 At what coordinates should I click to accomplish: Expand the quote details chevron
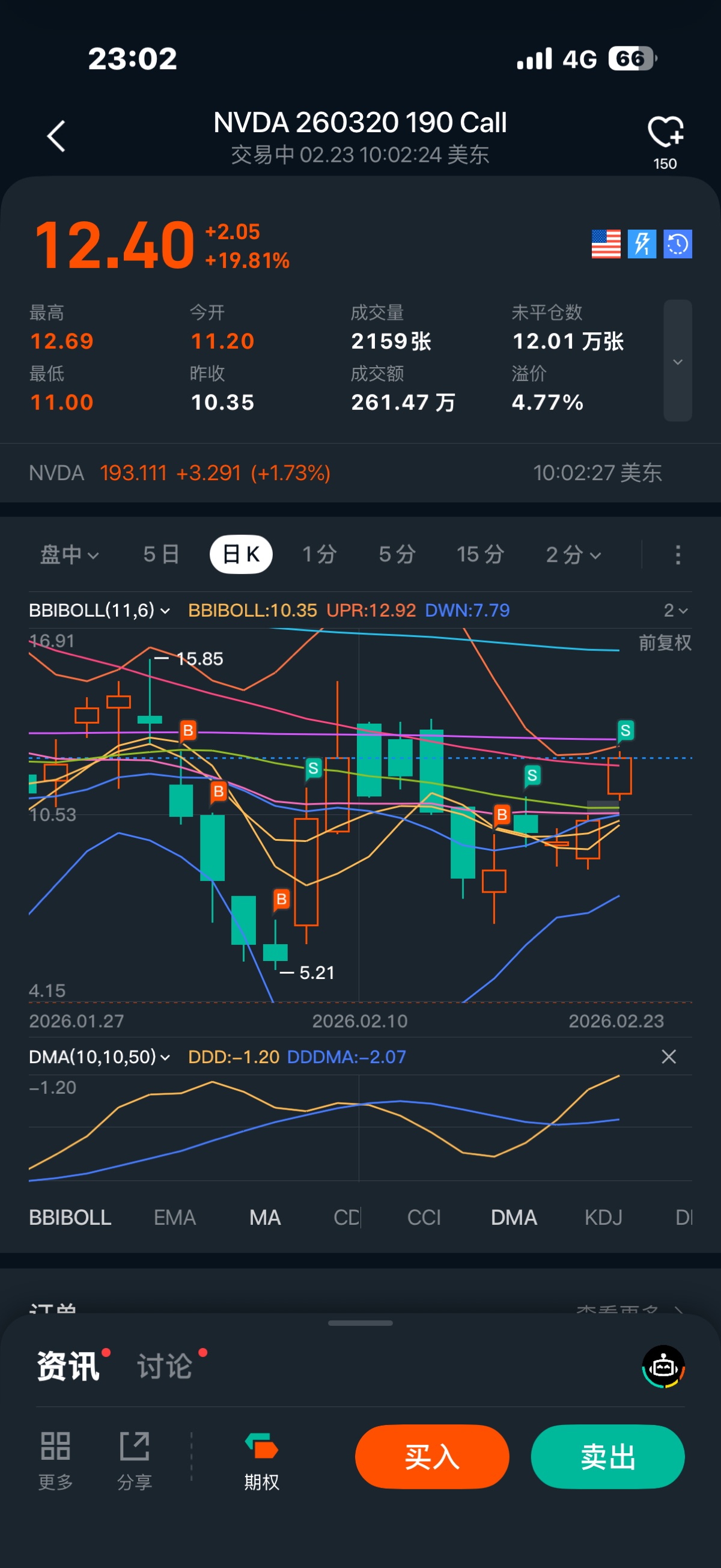coord(677,361)
